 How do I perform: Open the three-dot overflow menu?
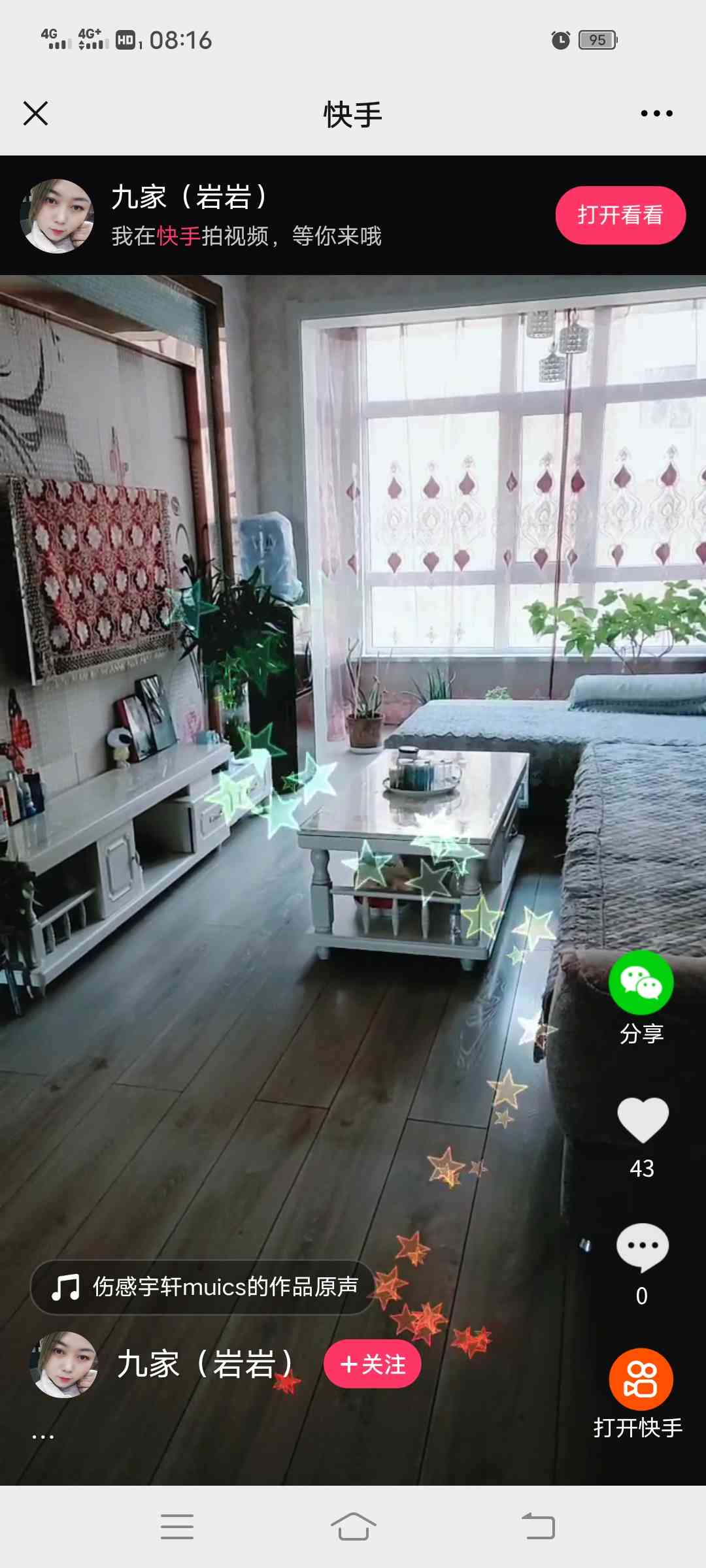[656, 114]
